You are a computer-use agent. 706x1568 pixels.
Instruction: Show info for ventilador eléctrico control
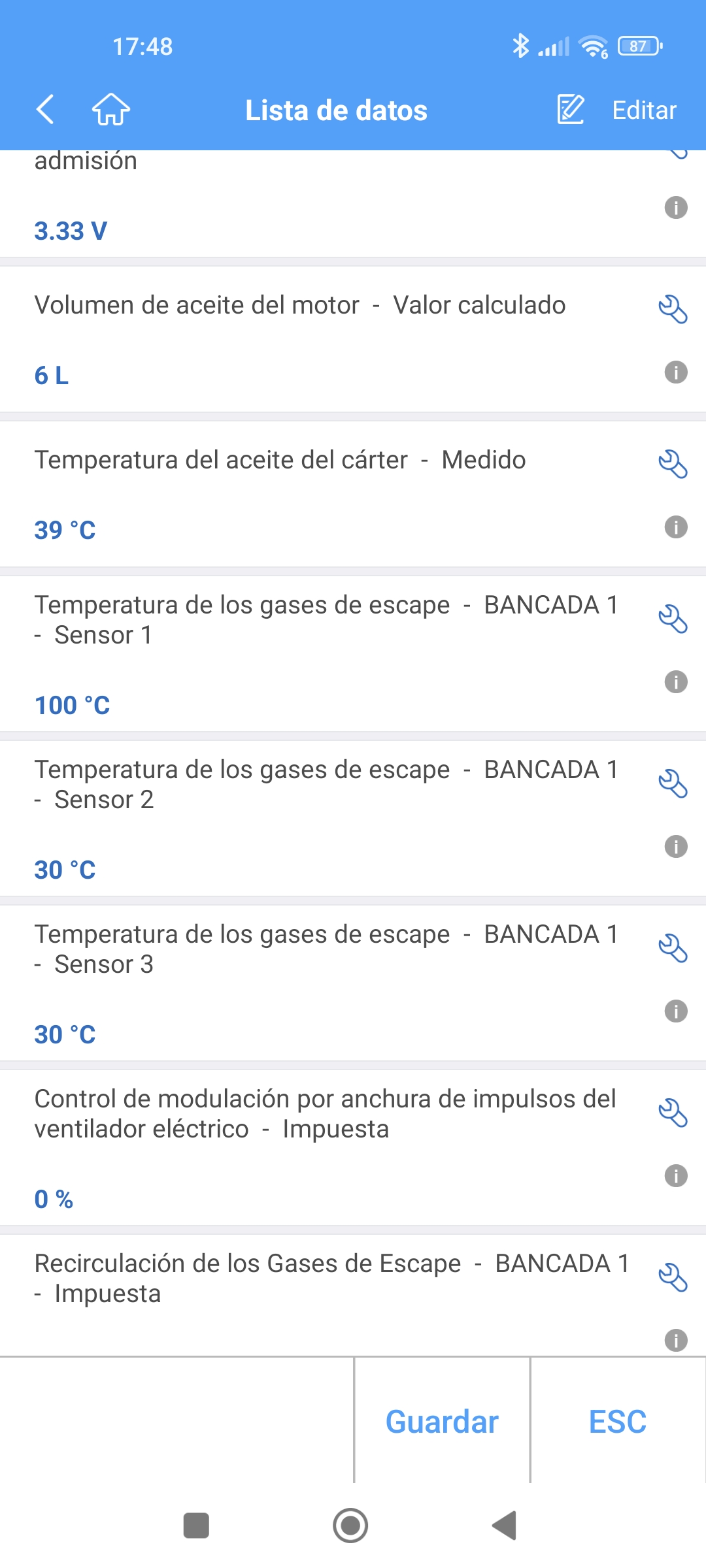tap(676, 1176)
